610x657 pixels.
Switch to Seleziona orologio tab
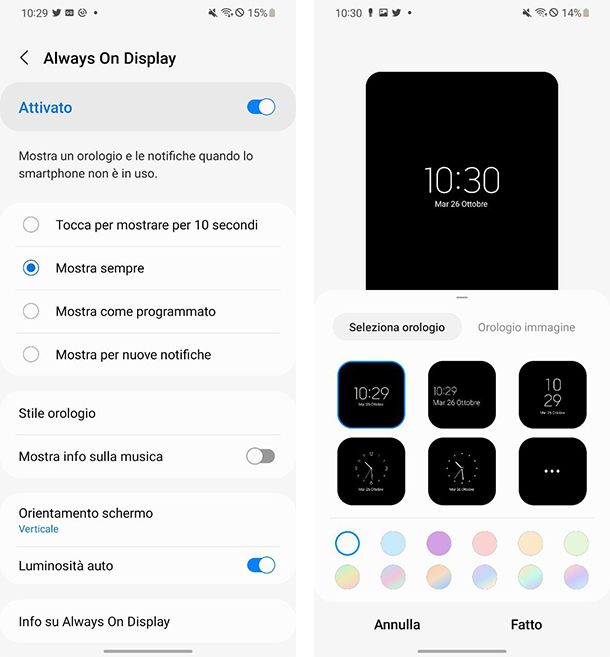pos(397,327)
